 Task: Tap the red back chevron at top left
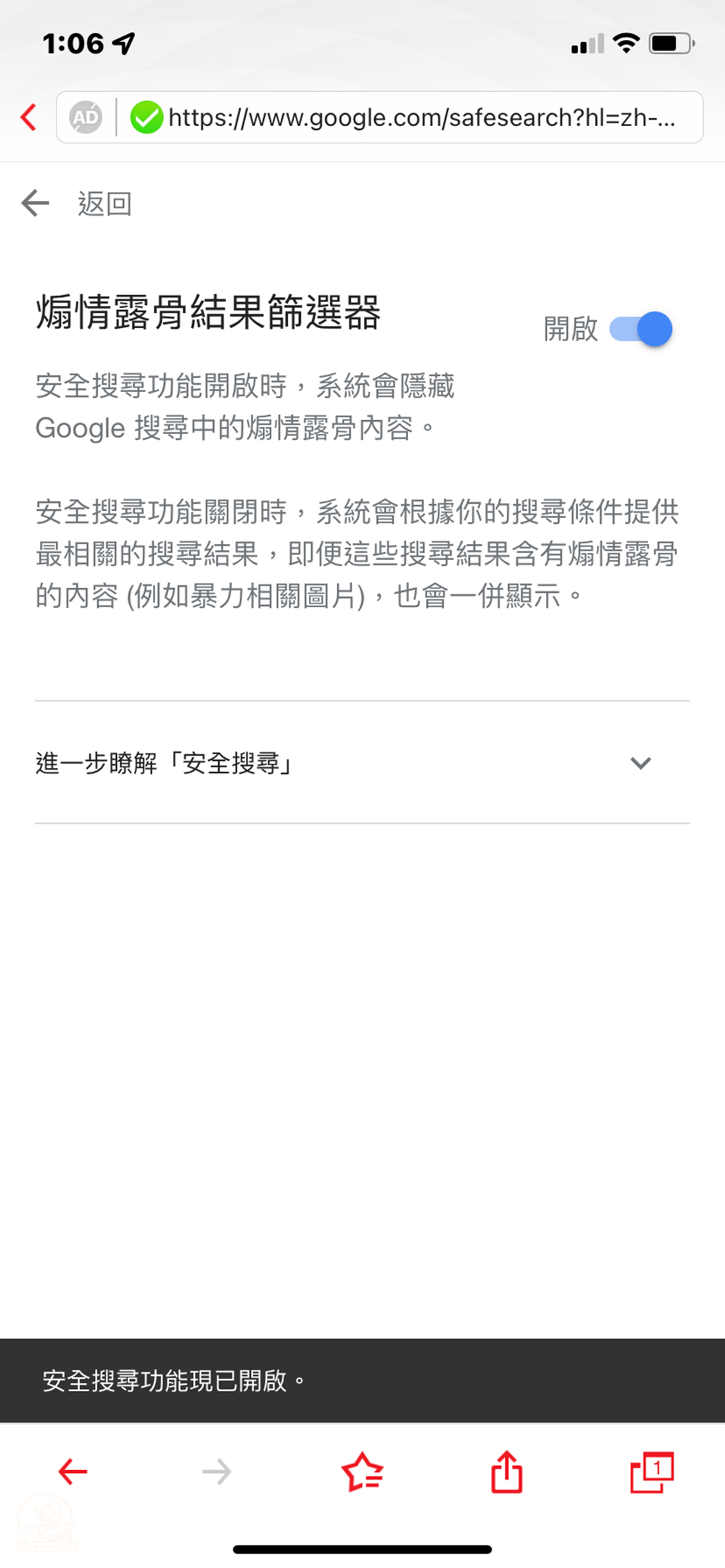pos(28,117)
